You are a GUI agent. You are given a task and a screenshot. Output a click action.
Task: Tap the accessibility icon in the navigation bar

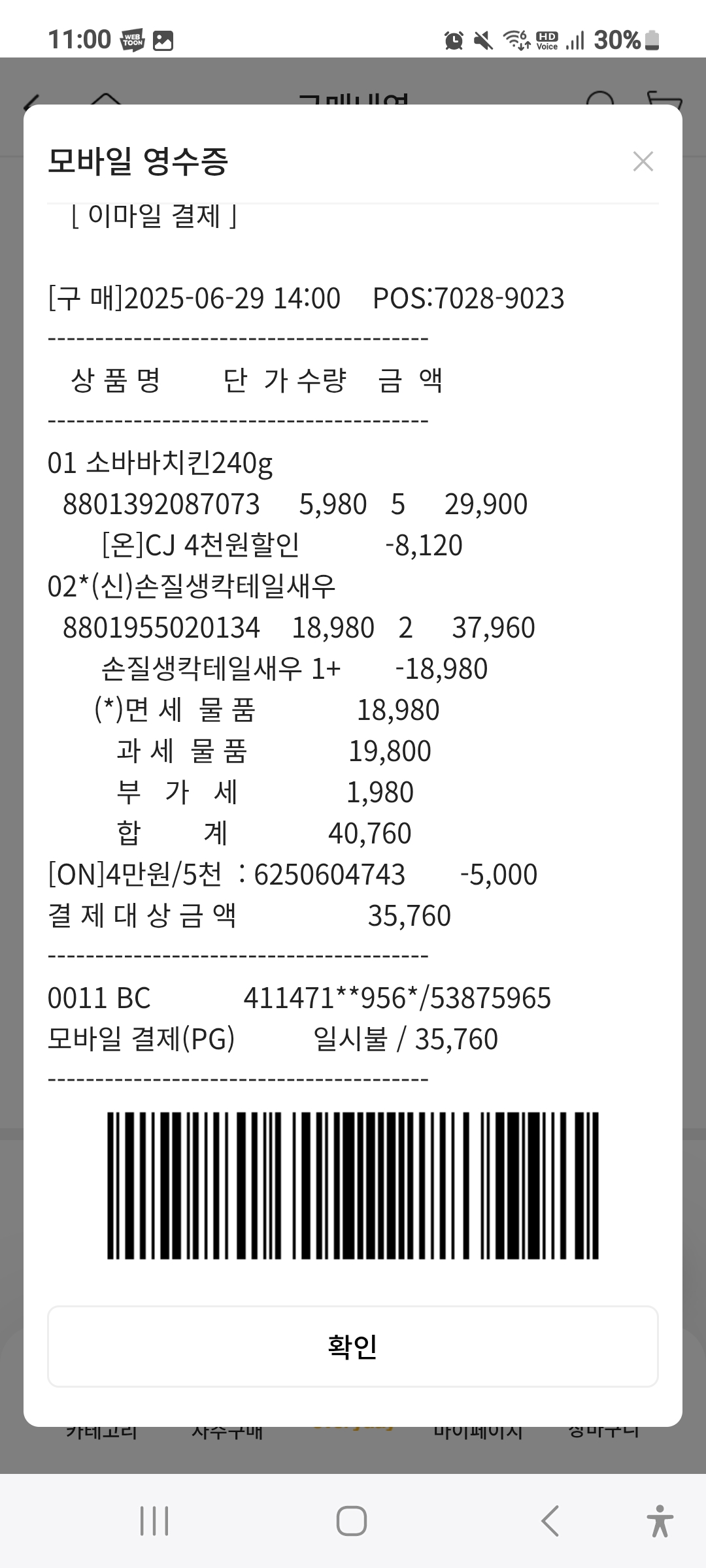pyautogui.click(x=660, y=1522)
